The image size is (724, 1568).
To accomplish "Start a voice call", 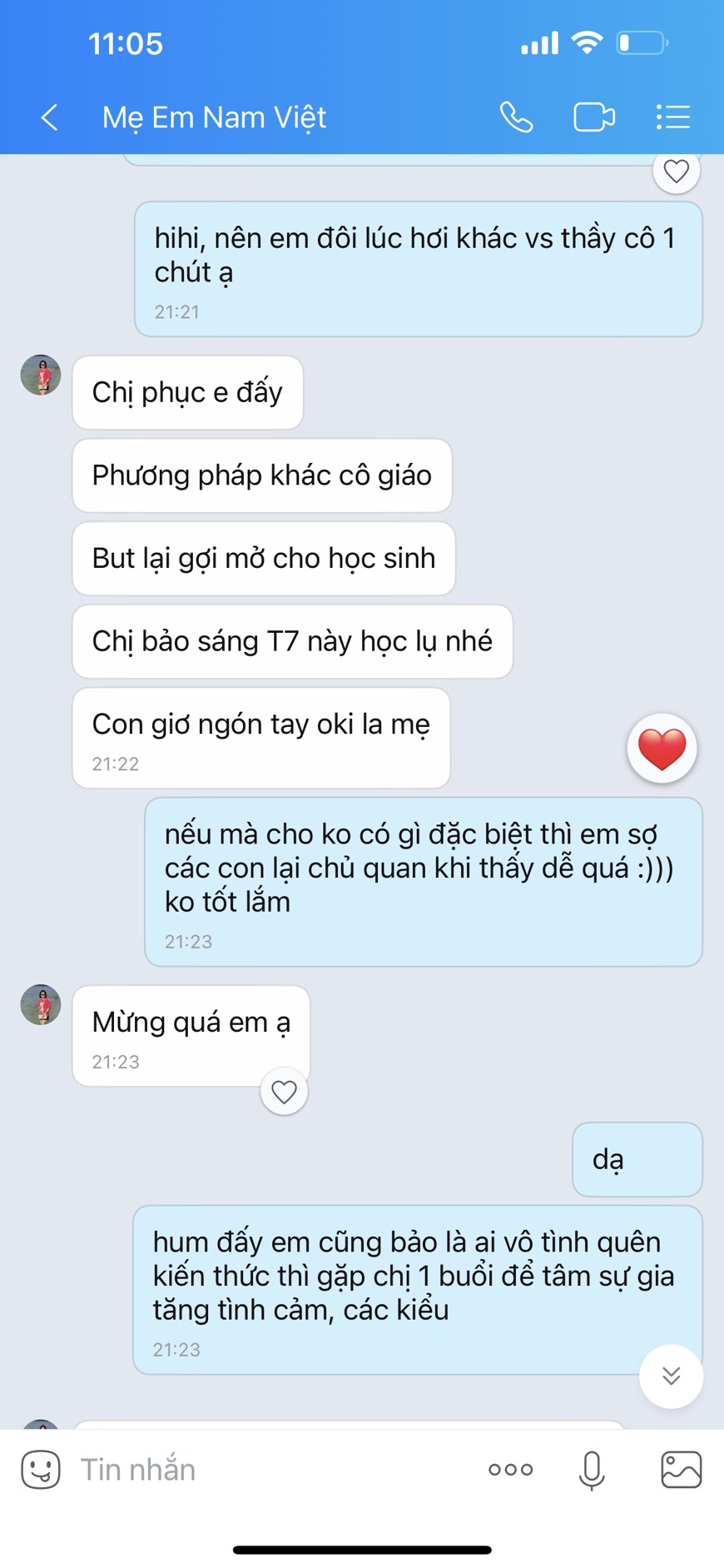I will 516,117.
